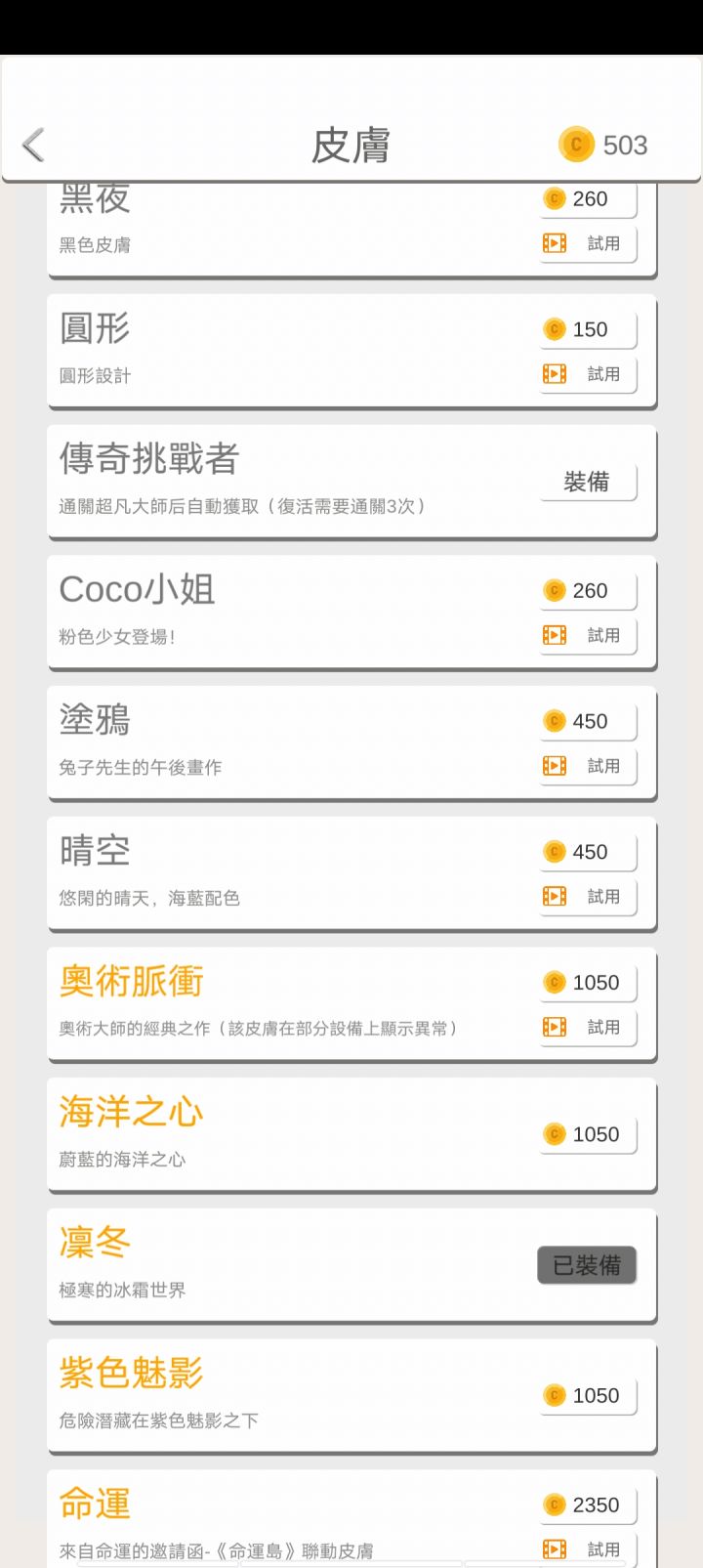This screenshot has height=1568, width=703.
Task: Select 試用 on the 塗鴉 skin
Action: click(588, 767)
